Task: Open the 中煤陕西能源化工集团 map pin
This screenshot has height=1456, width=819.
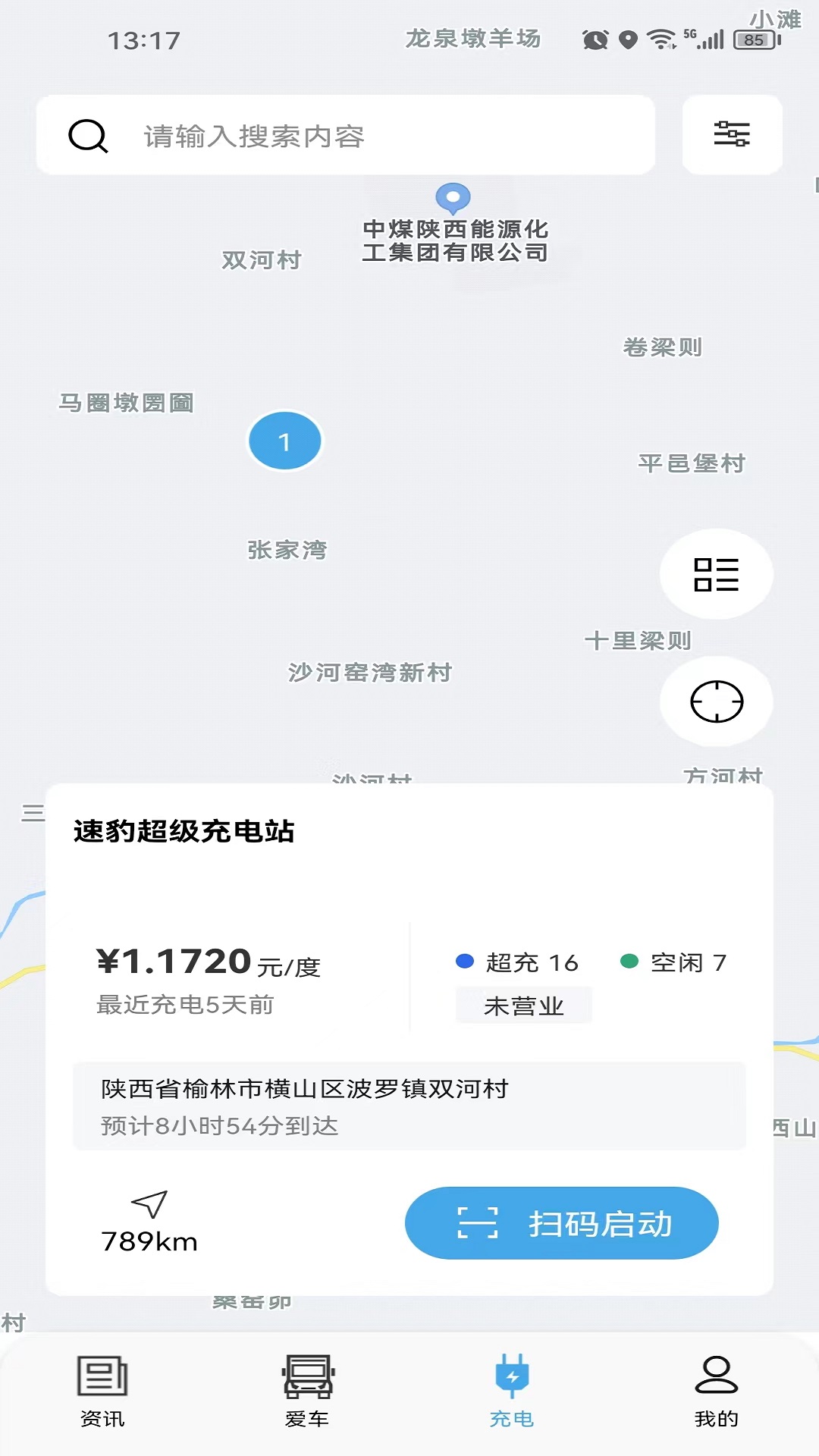Action: 453,198
